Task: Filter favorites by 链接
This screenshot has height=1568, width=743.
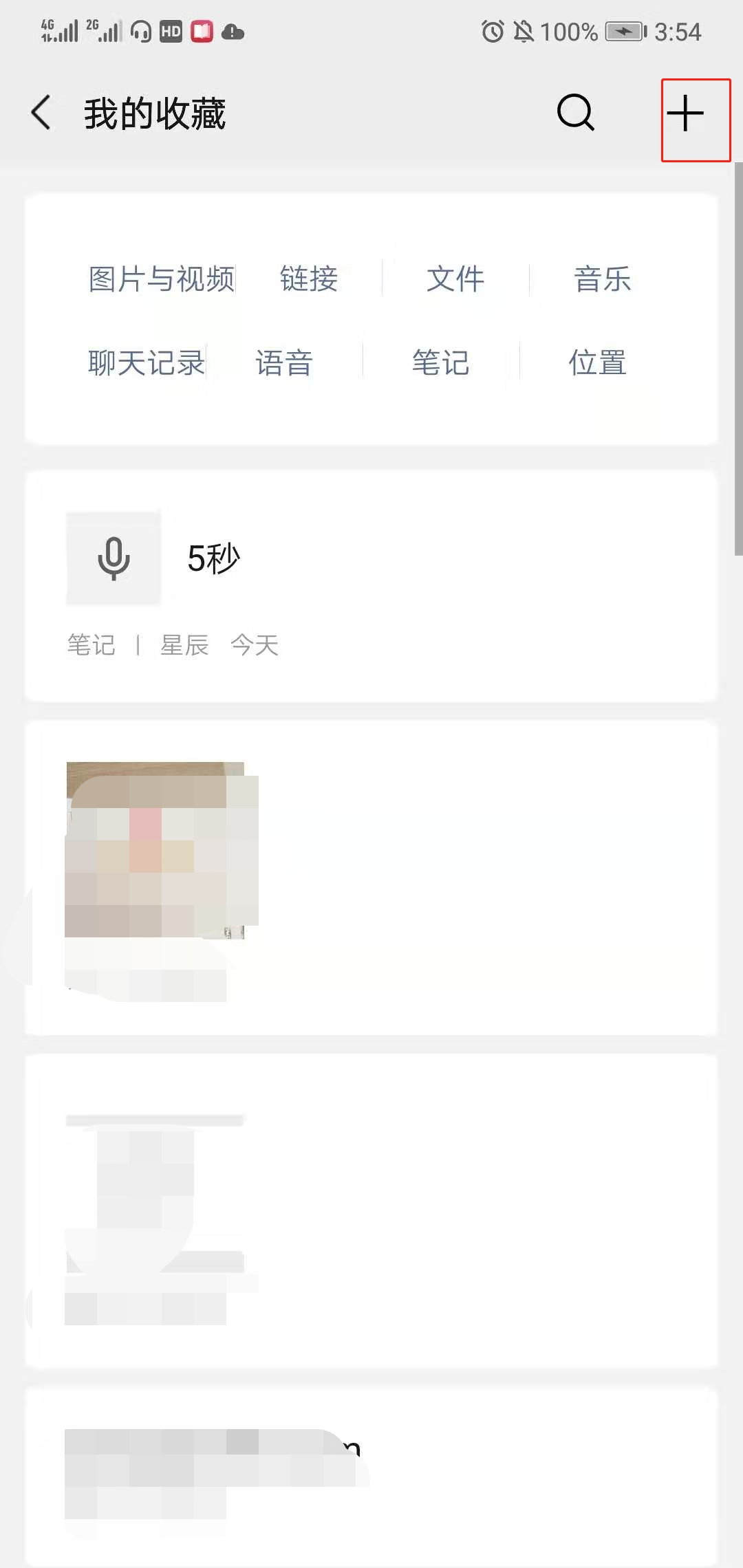Action: pyautogui.click(x=309, y=279)
